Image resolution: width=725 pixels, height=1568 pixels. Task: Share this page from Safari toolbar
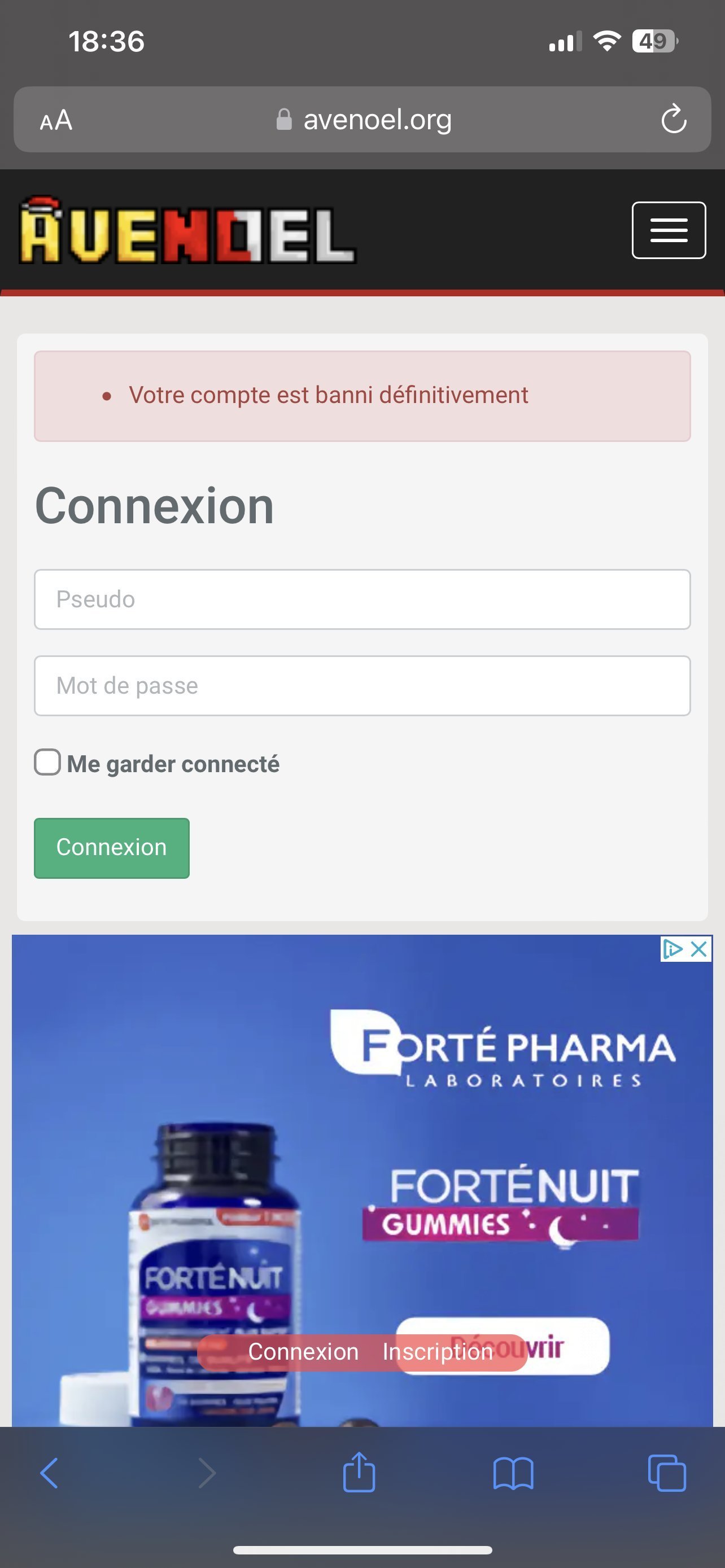[359, 1474]
